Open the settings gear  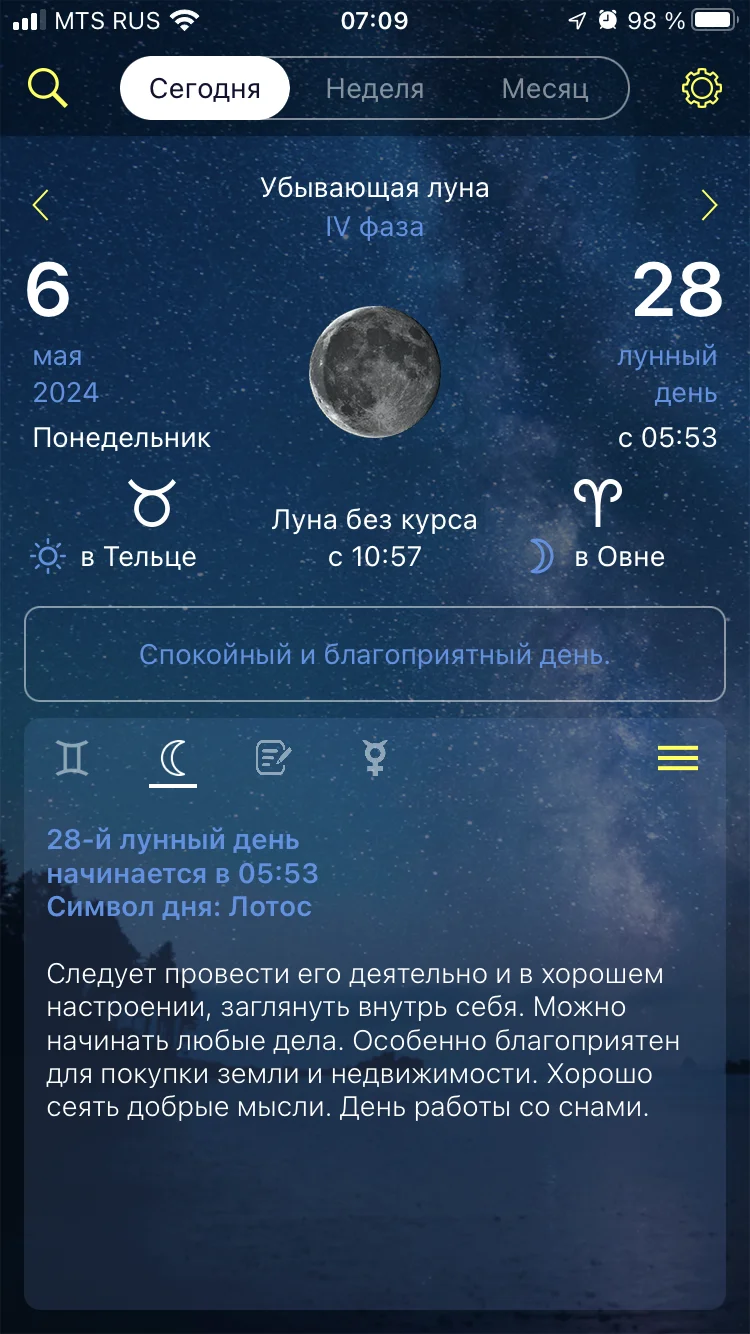[x=705, y=88]
